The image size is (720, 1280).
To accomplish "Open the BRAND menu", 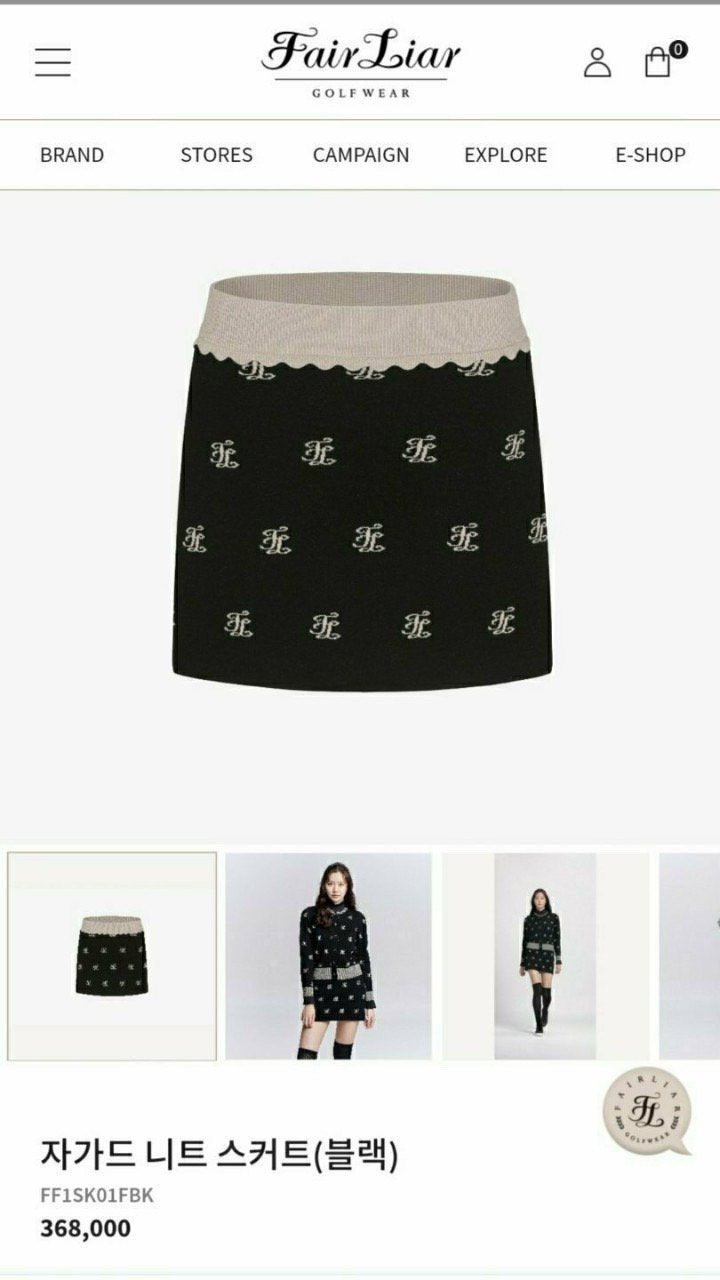I will point(72,155).
